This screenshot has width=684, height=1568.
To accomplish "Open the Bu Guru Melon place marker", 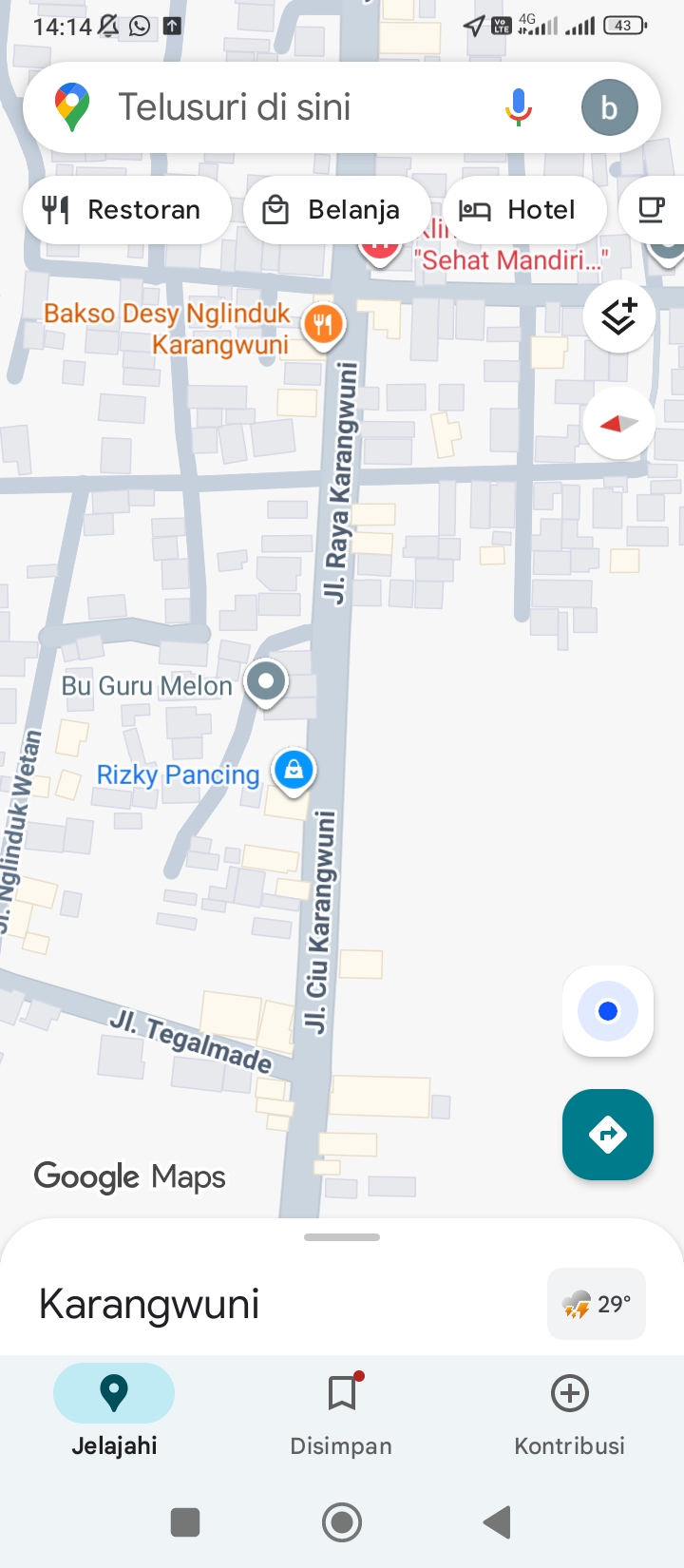I will (x=266, y=682).
